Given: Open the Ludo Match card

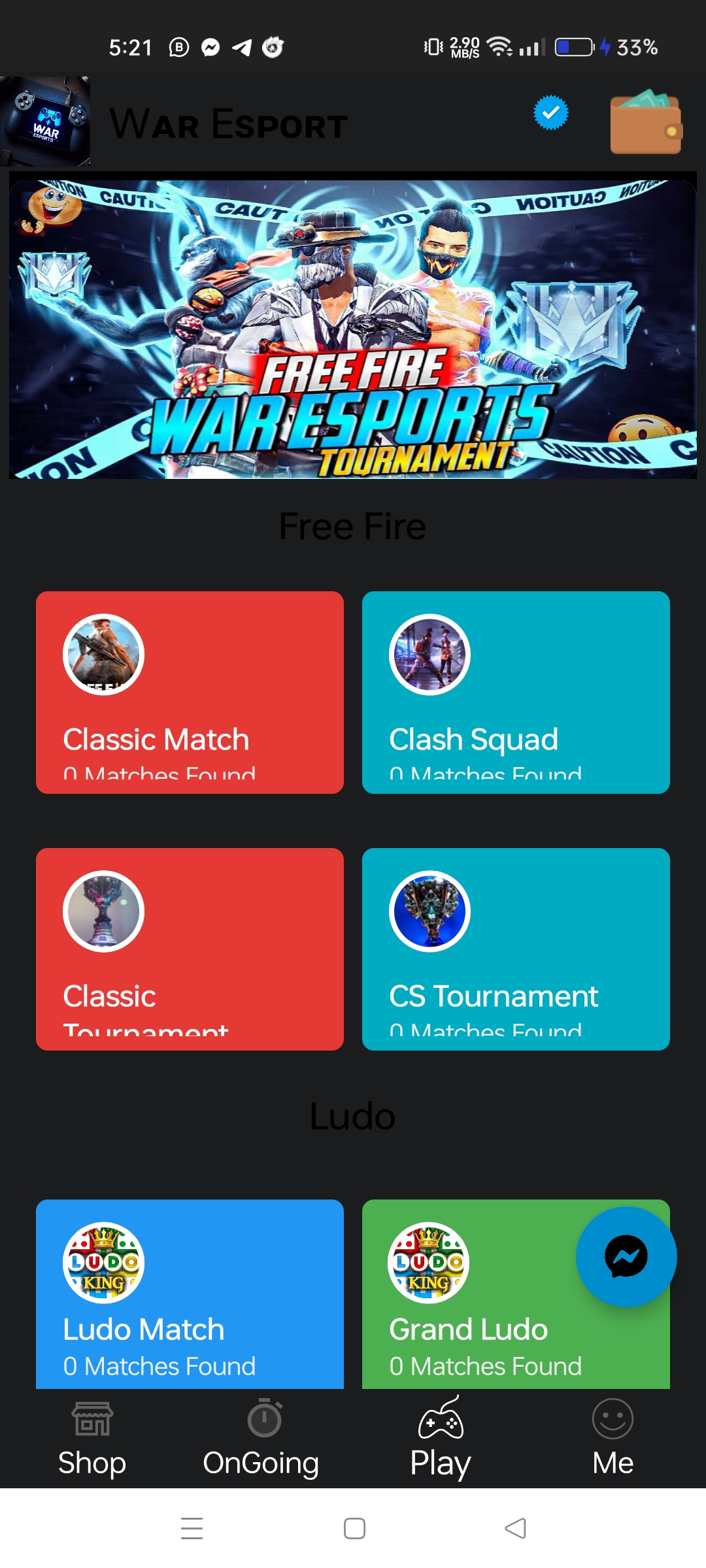Looking at the screenshot, I should (190, 1294).
